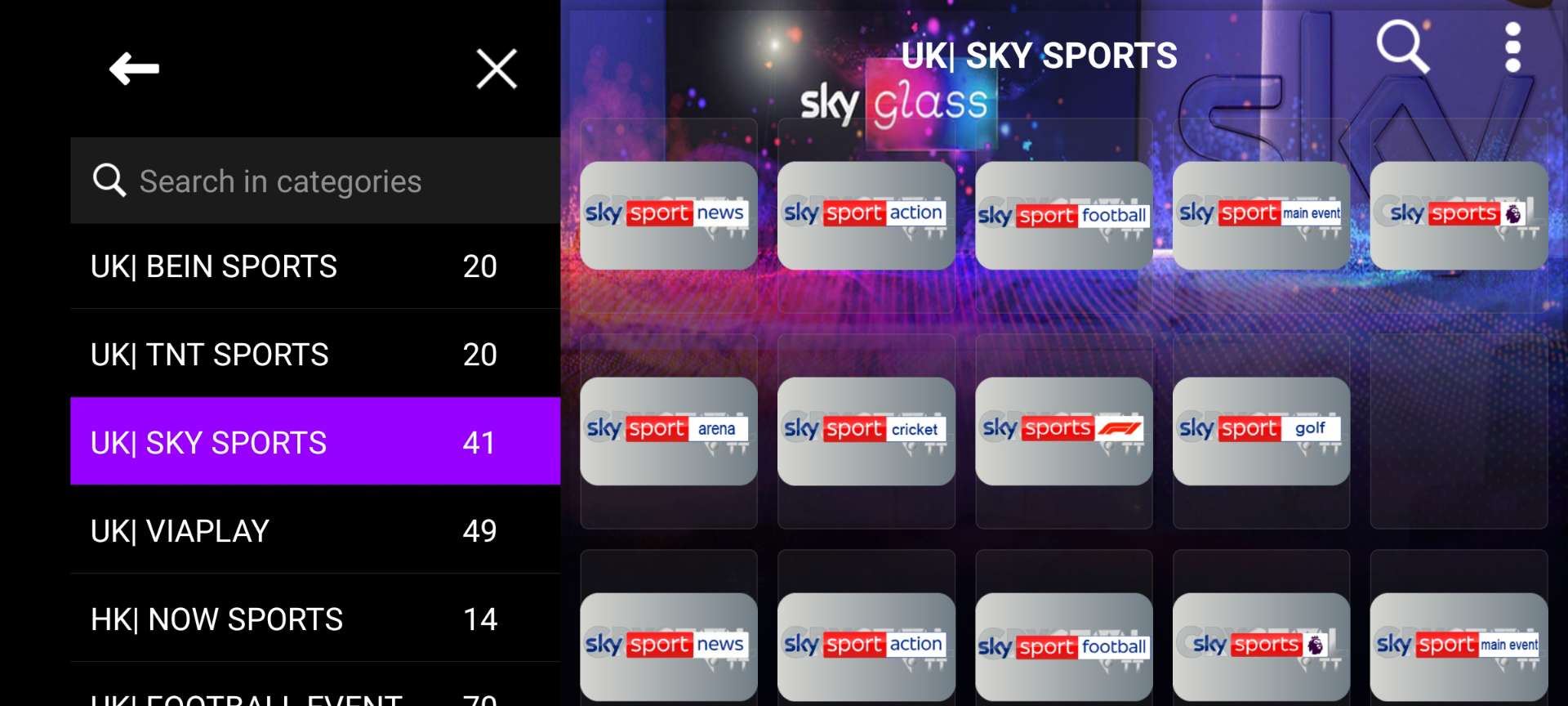Tap the Search in categories field
This screenshot has height=706, width=1568.
click(315, 181)
